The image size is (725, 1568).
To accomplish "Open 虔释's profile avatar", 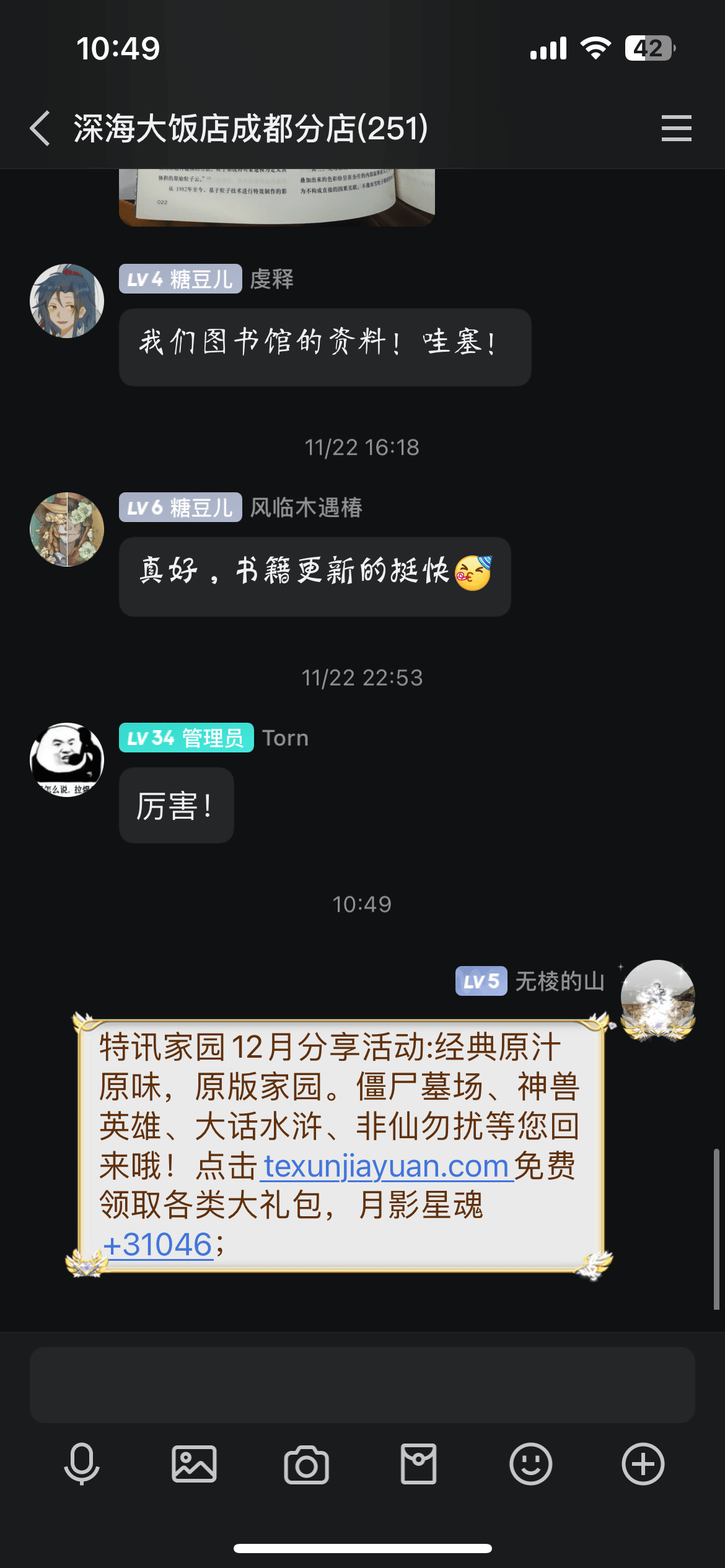I will pyautogui.click(x=67, y=301).
